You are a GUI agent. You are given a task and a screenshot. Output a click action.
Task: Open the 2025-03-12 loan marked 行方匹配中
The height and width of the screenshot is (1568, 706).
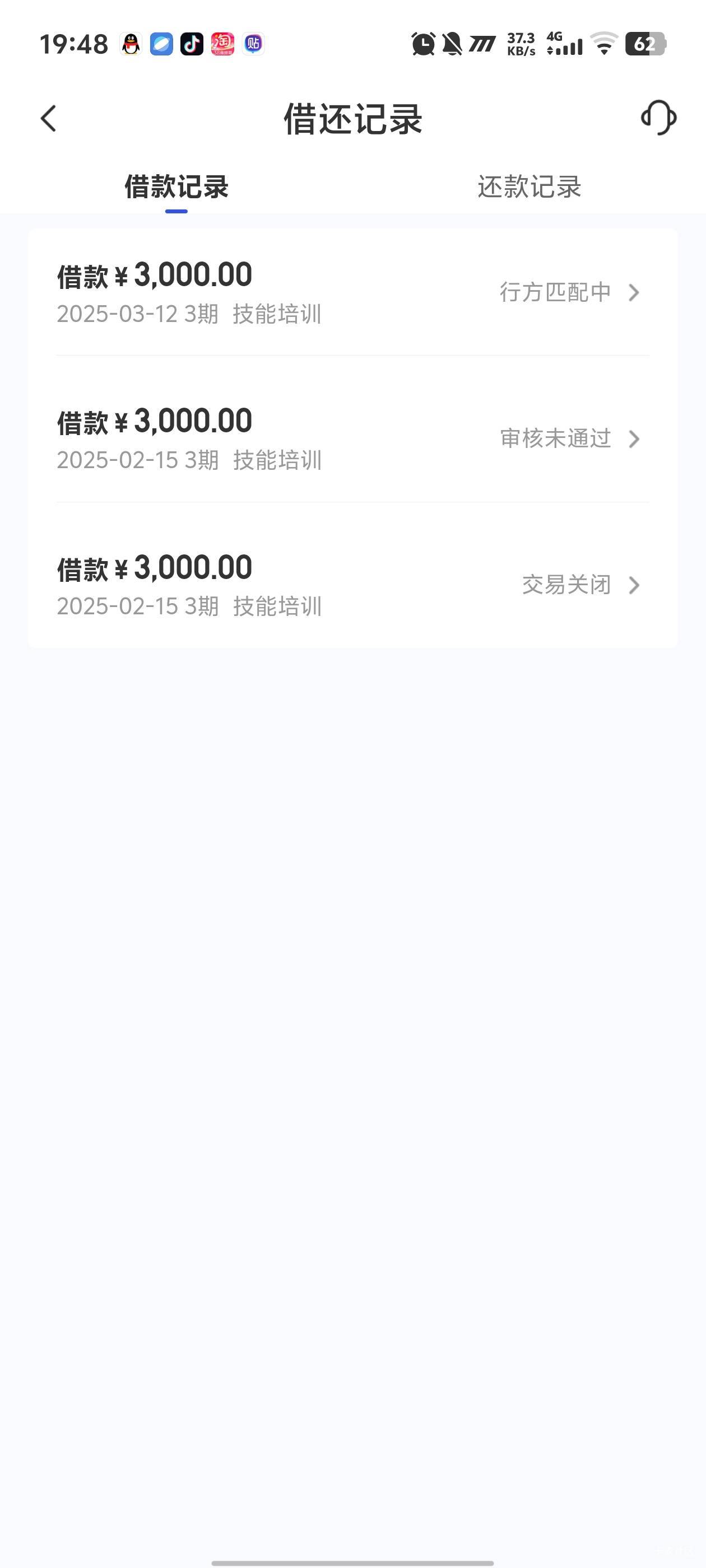(x=352, y=292)
